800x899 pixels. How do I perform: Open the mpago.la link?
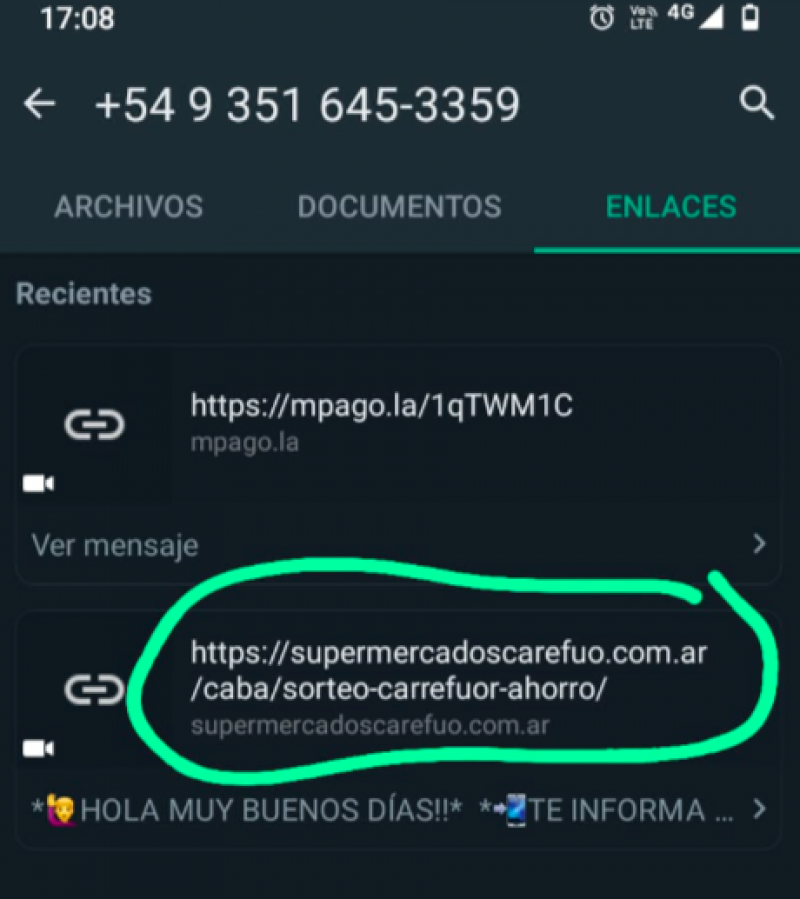(x=381, y=406)
